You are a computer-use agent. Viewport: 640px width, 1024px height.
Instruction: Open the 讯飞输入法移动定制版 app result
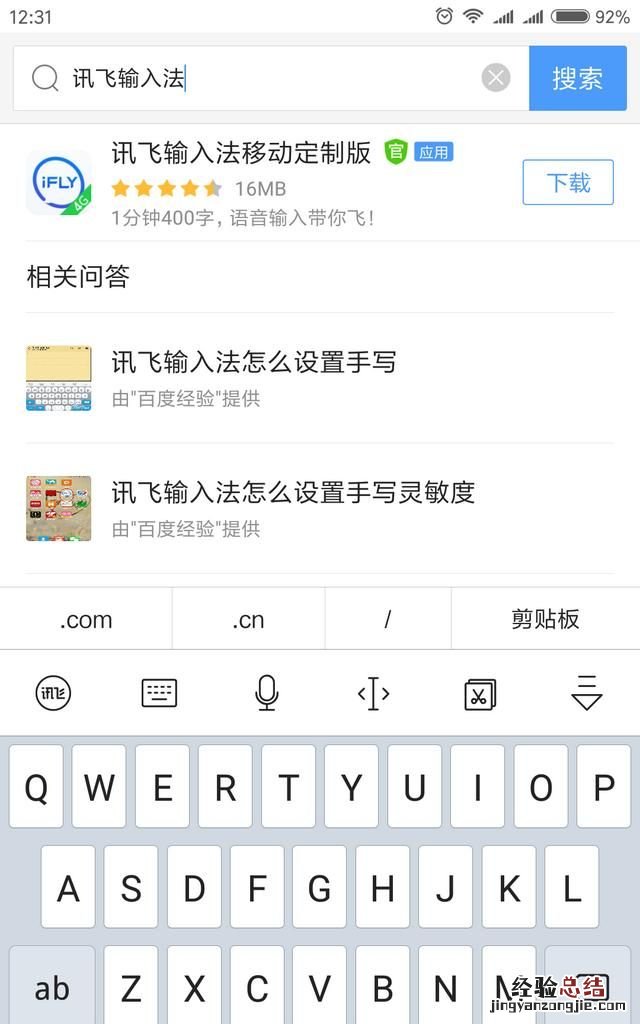(x=241, y=153)
